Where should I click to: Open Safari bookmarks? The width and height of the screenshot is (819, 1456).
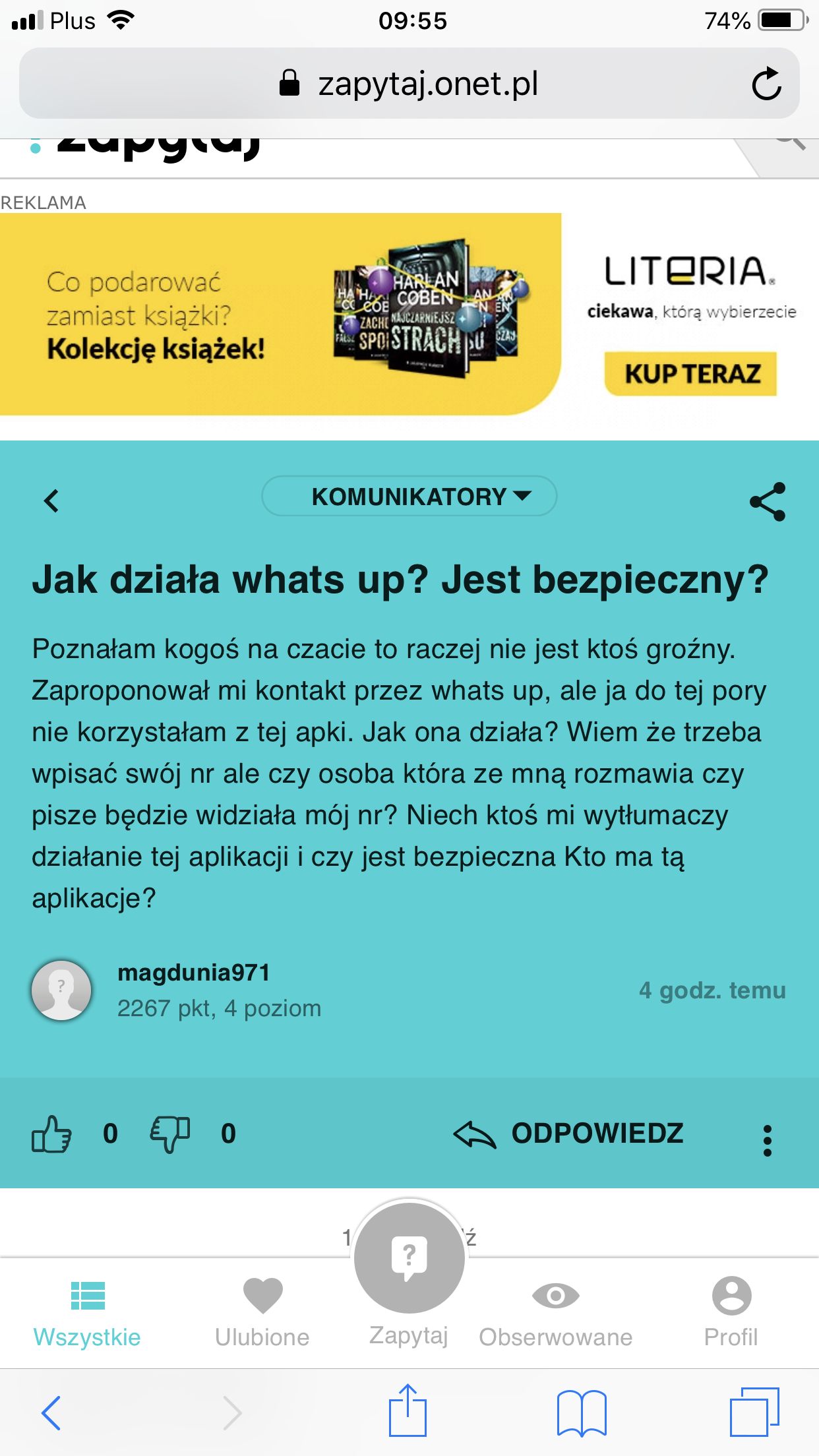click(x=581, y=1412)
